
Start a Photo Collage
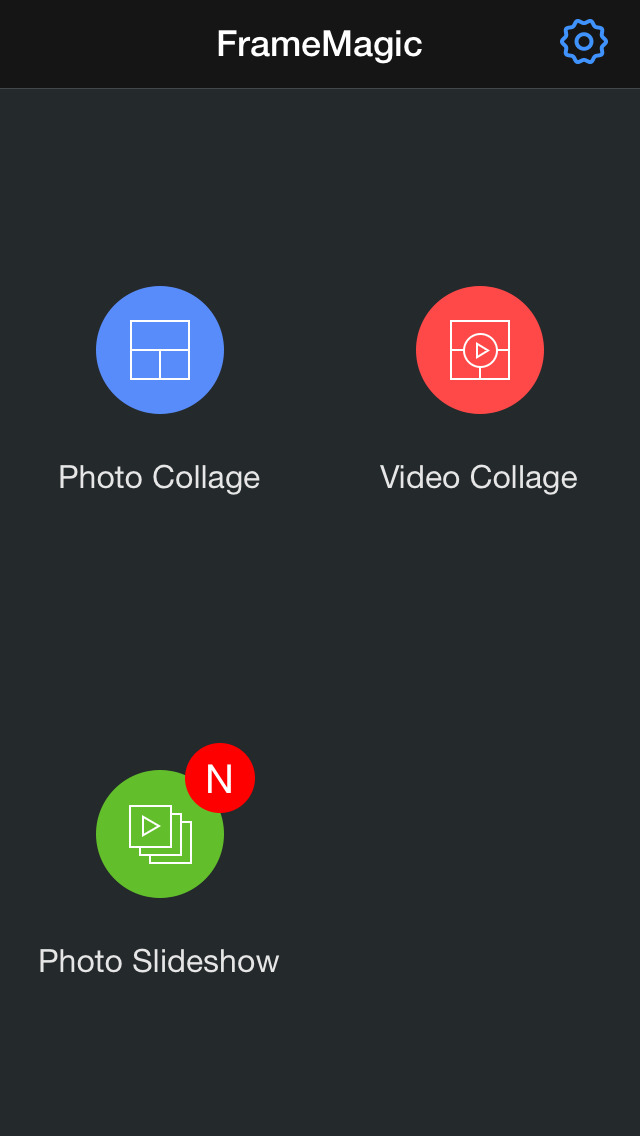point(159,350)
